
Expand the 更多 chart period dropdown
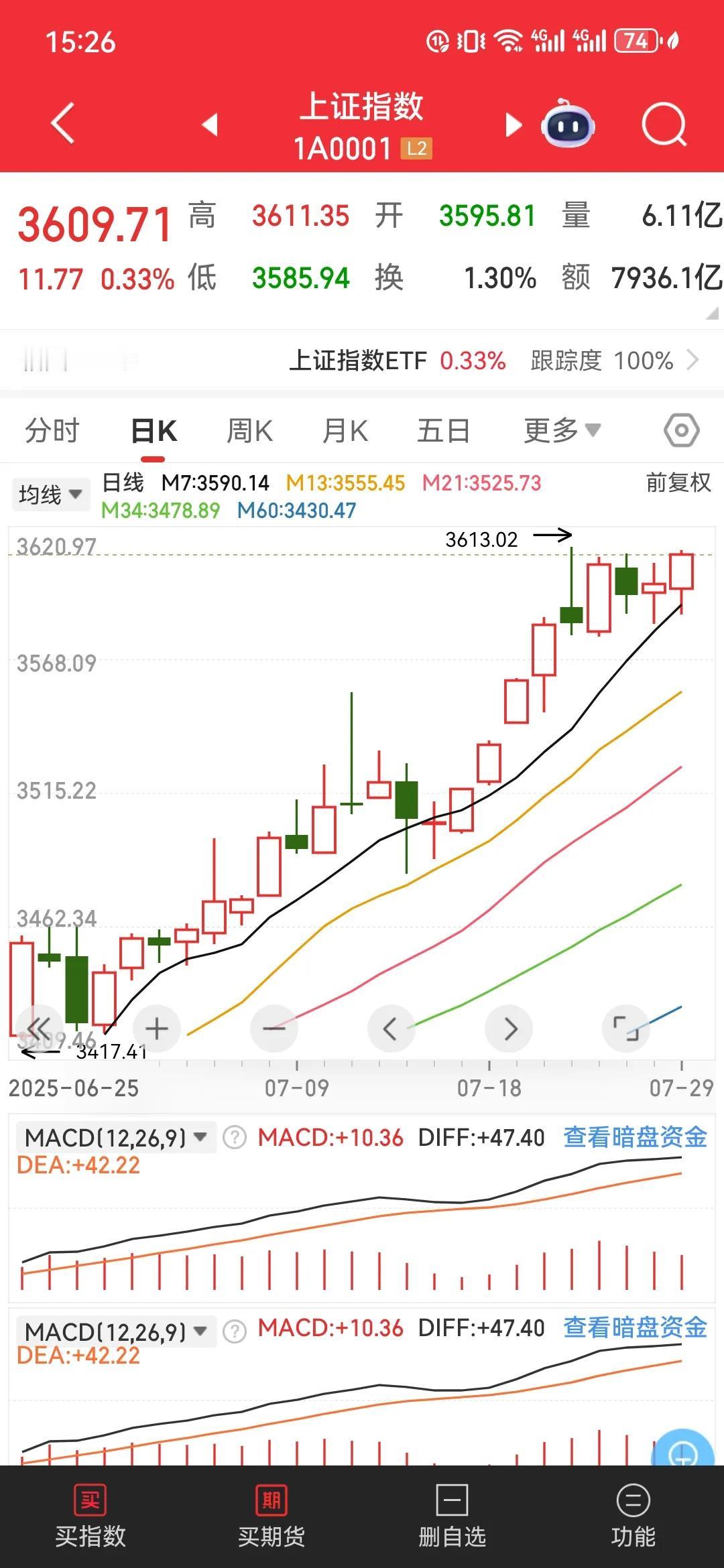[562, 431]
